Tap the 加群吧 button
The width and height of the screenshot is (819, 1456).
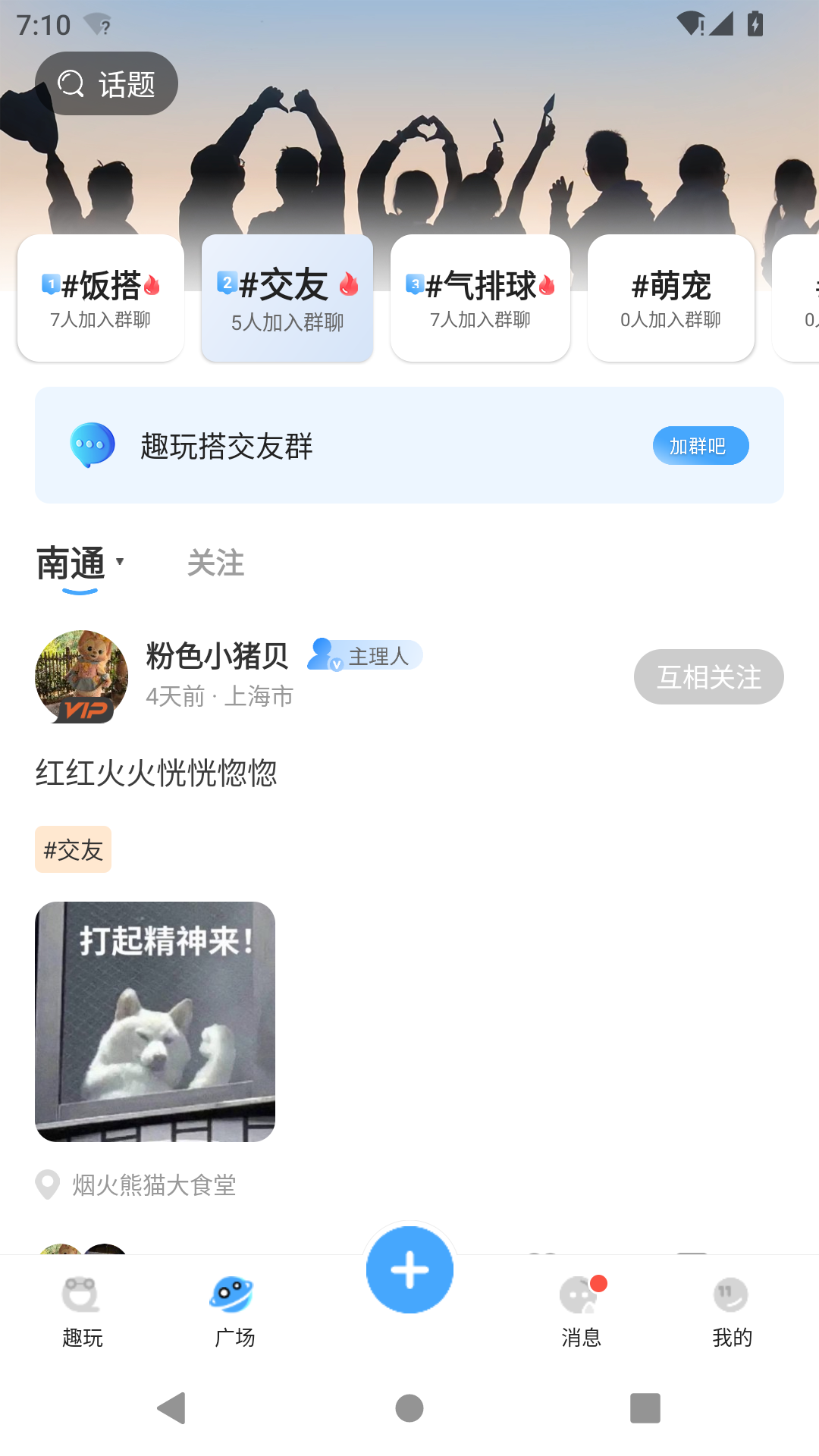tap(701, 446)
